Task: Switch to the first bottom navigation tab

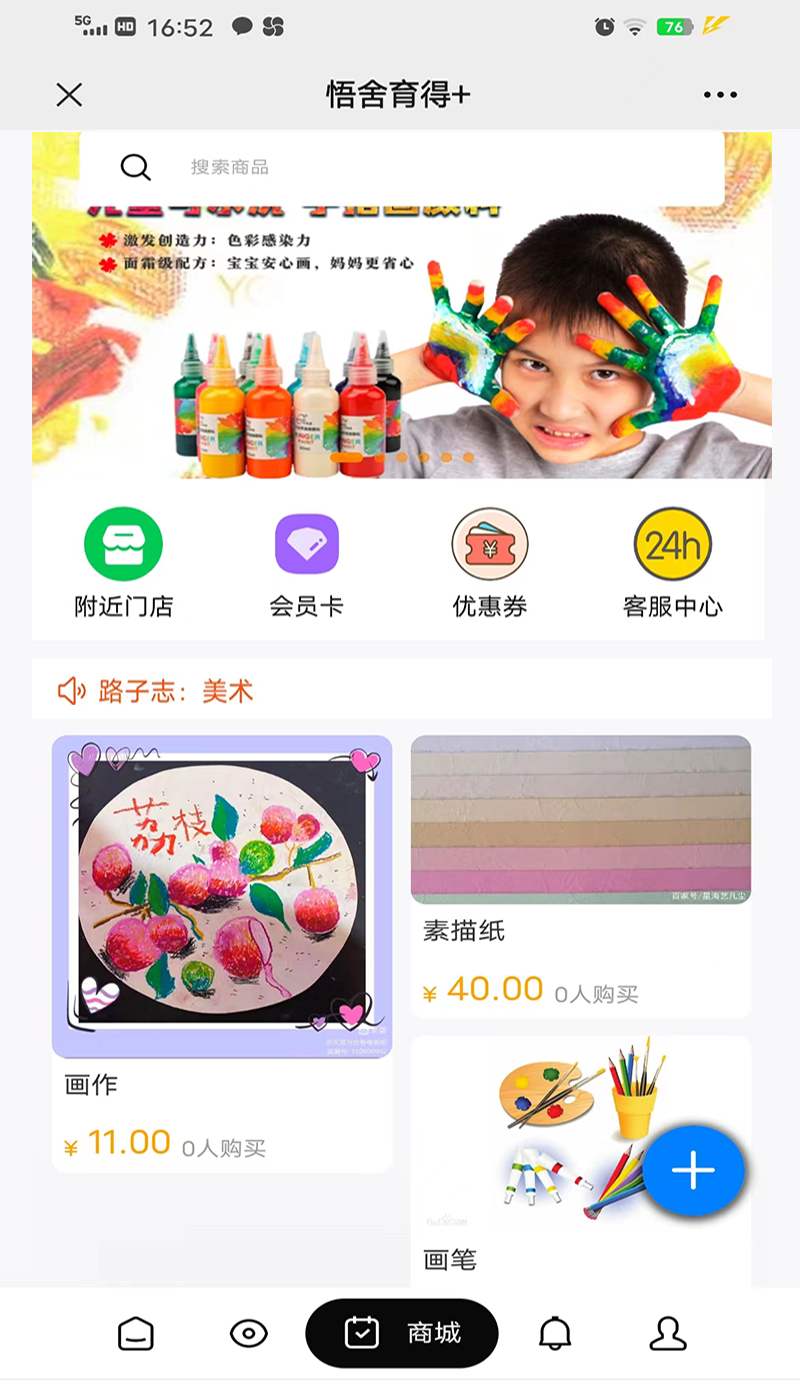Action: coord(136,1333)
